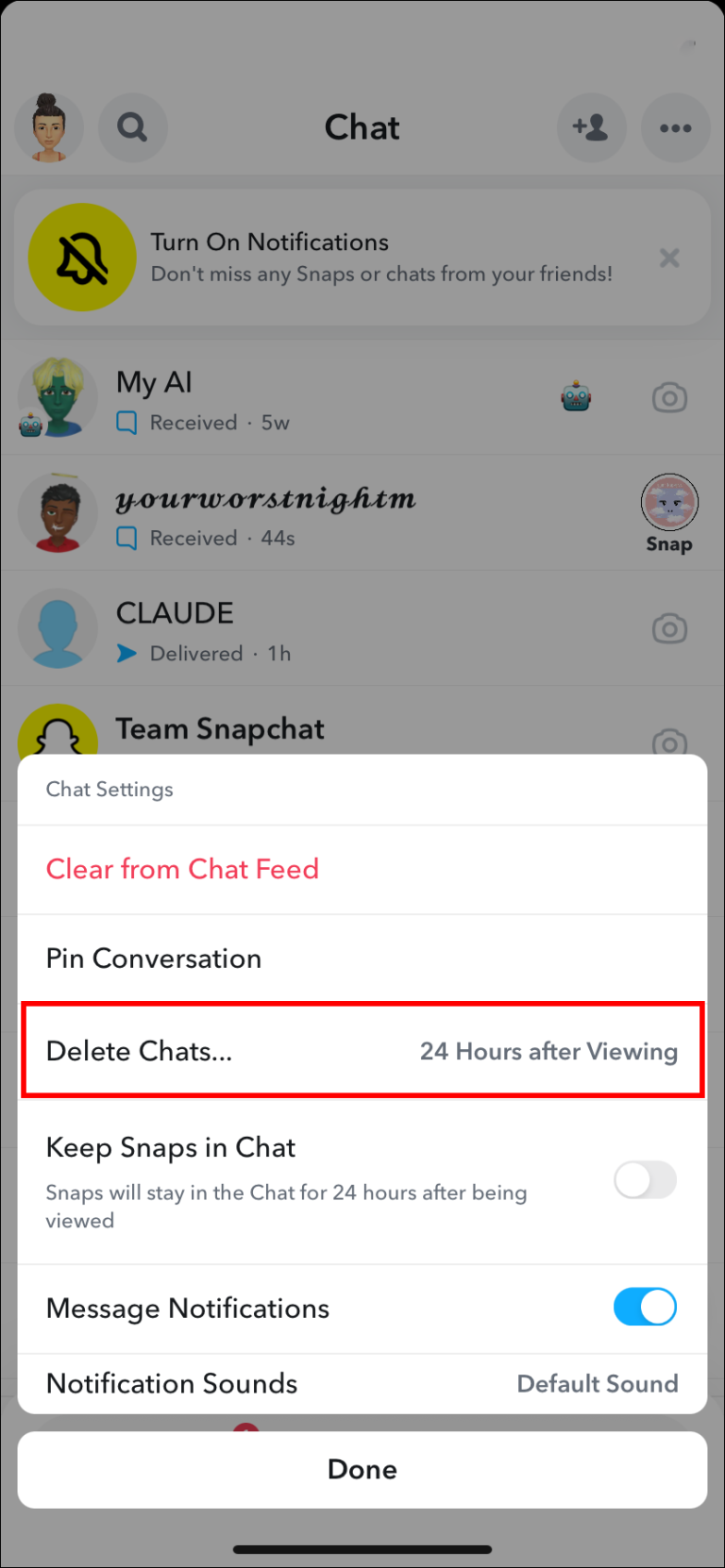725x1568 pixels.
Task: Disable Message Notifications
Action: pos(645,1307)
